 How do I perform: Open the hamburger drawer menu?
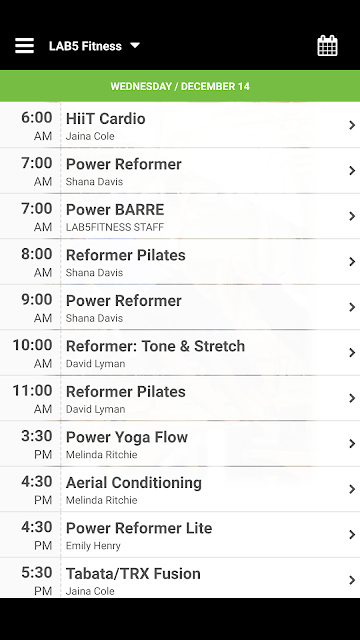tap(24, 46)
